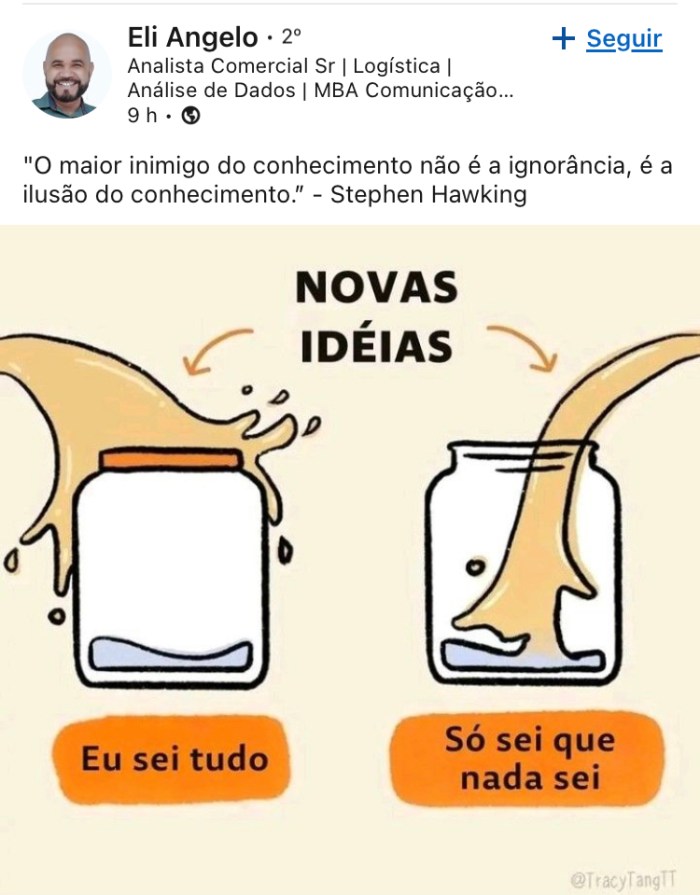Follow Eli Angelo with the Seguir button
Screen dimensions: 700x895
point(608,39)
